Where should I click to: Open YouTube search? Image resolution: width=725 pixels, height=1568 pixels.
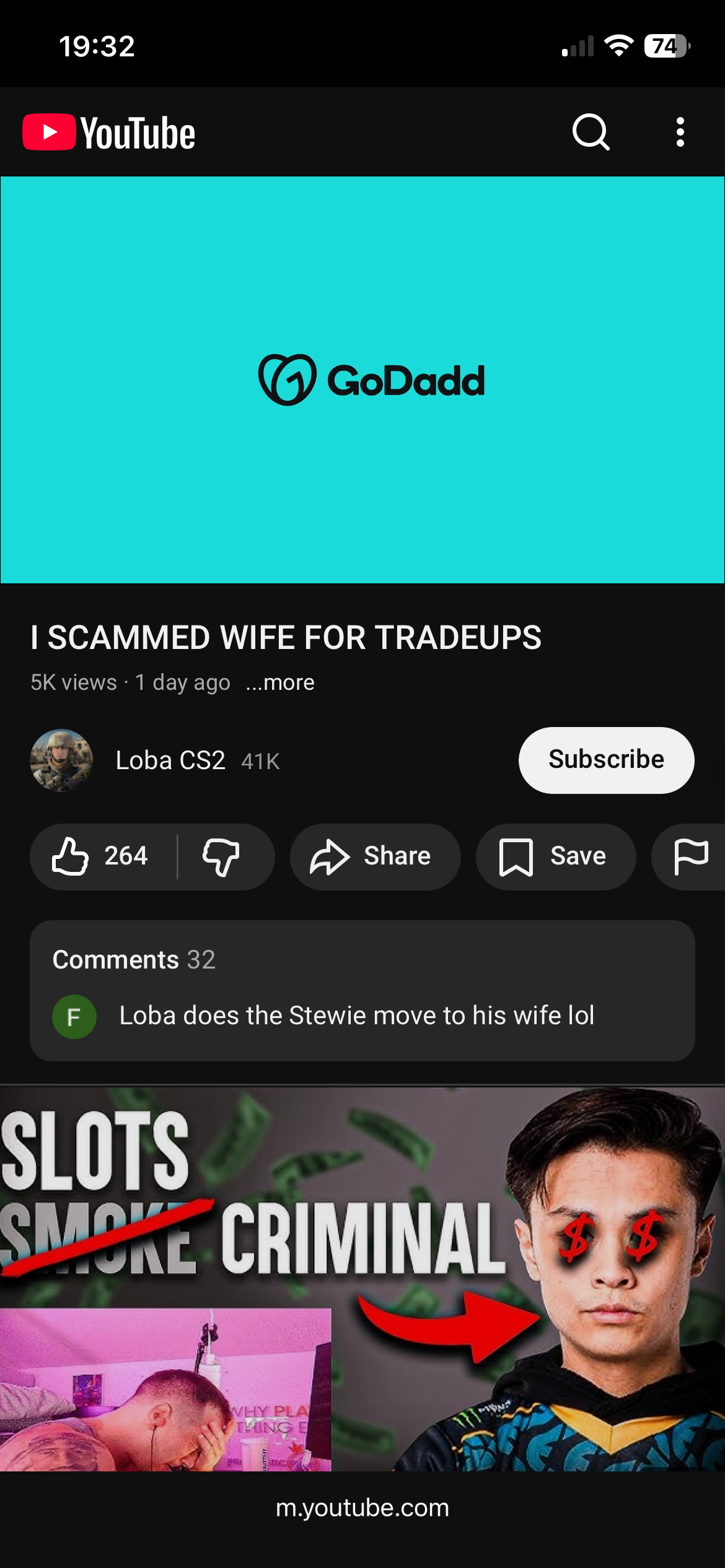coord(591,132)
